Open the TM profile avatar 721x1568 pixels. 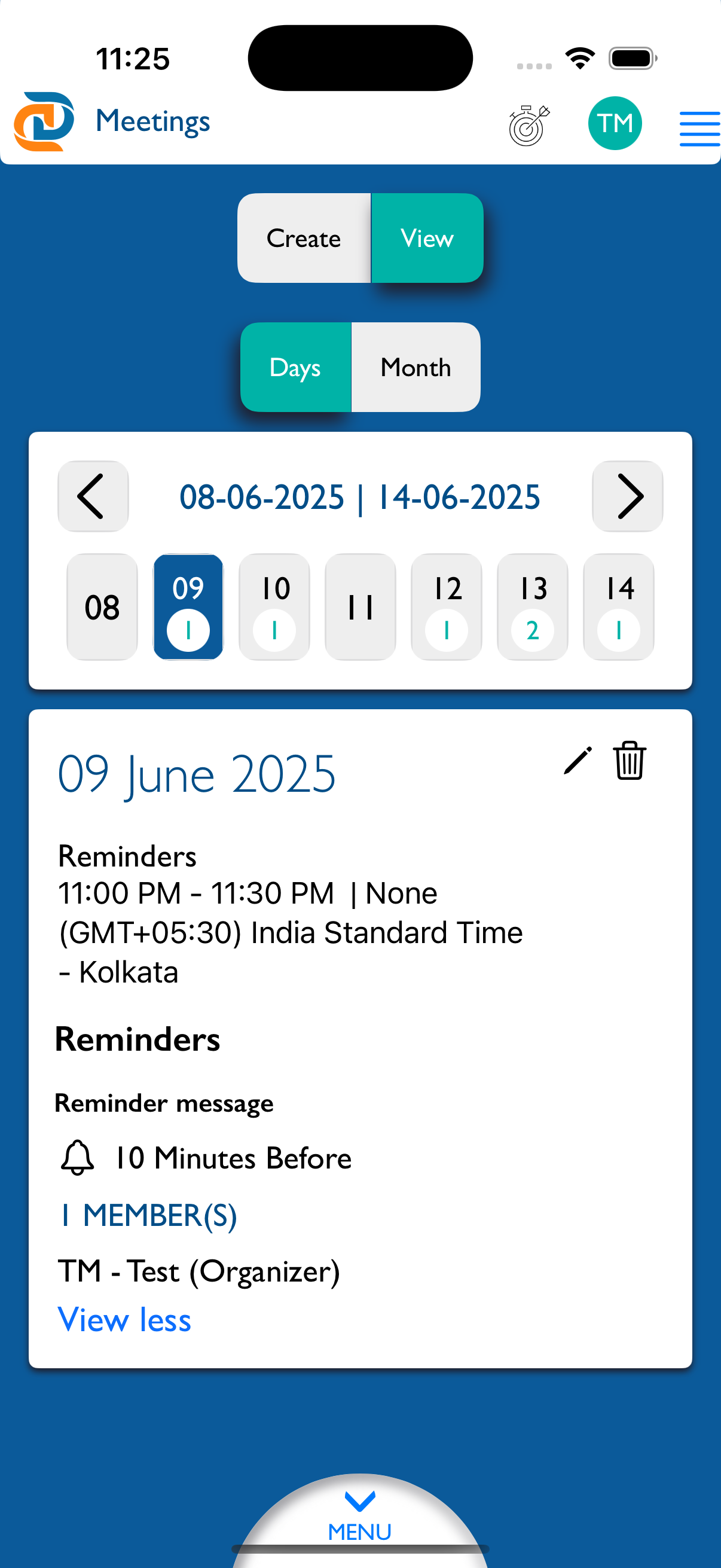[615, 124]
